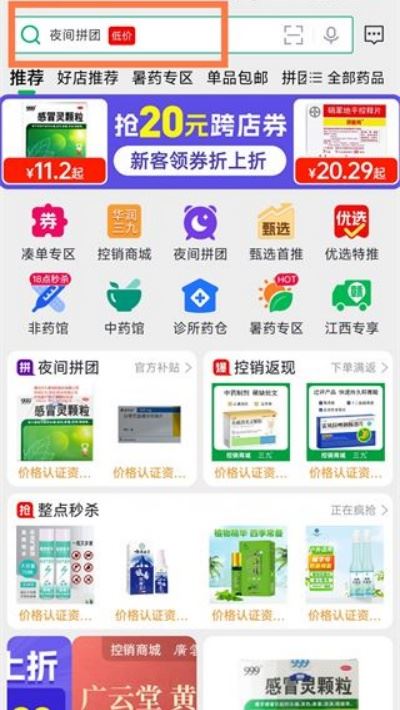This screenshot has width=400, height=710.
Task: Open the 江西专享 shortcut
Action: click(352, 307)
